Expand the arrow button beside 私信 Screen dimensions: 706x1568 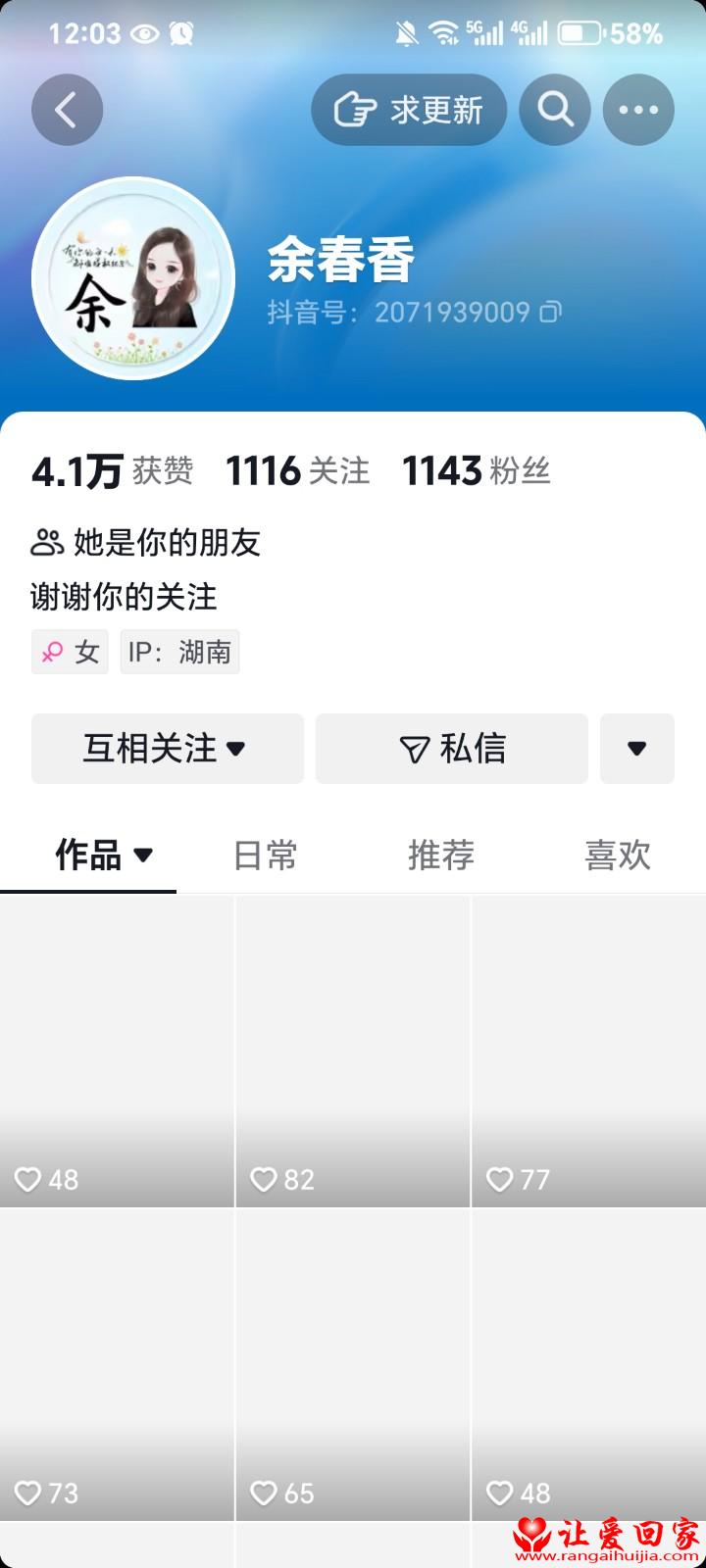pyautogui.click(x=637, y=749)
